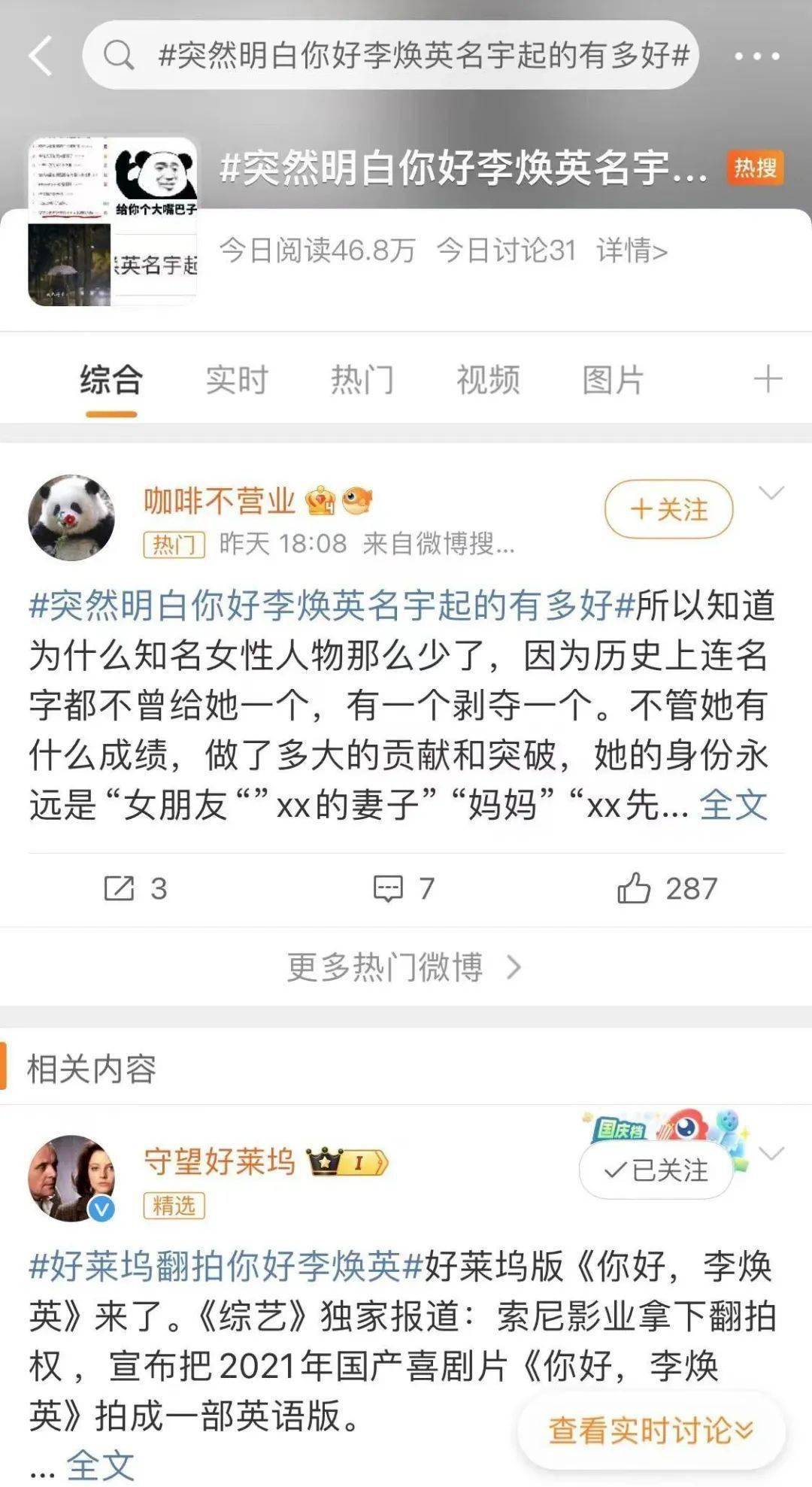Tap the search field with the hashtag

pos(391,56)
